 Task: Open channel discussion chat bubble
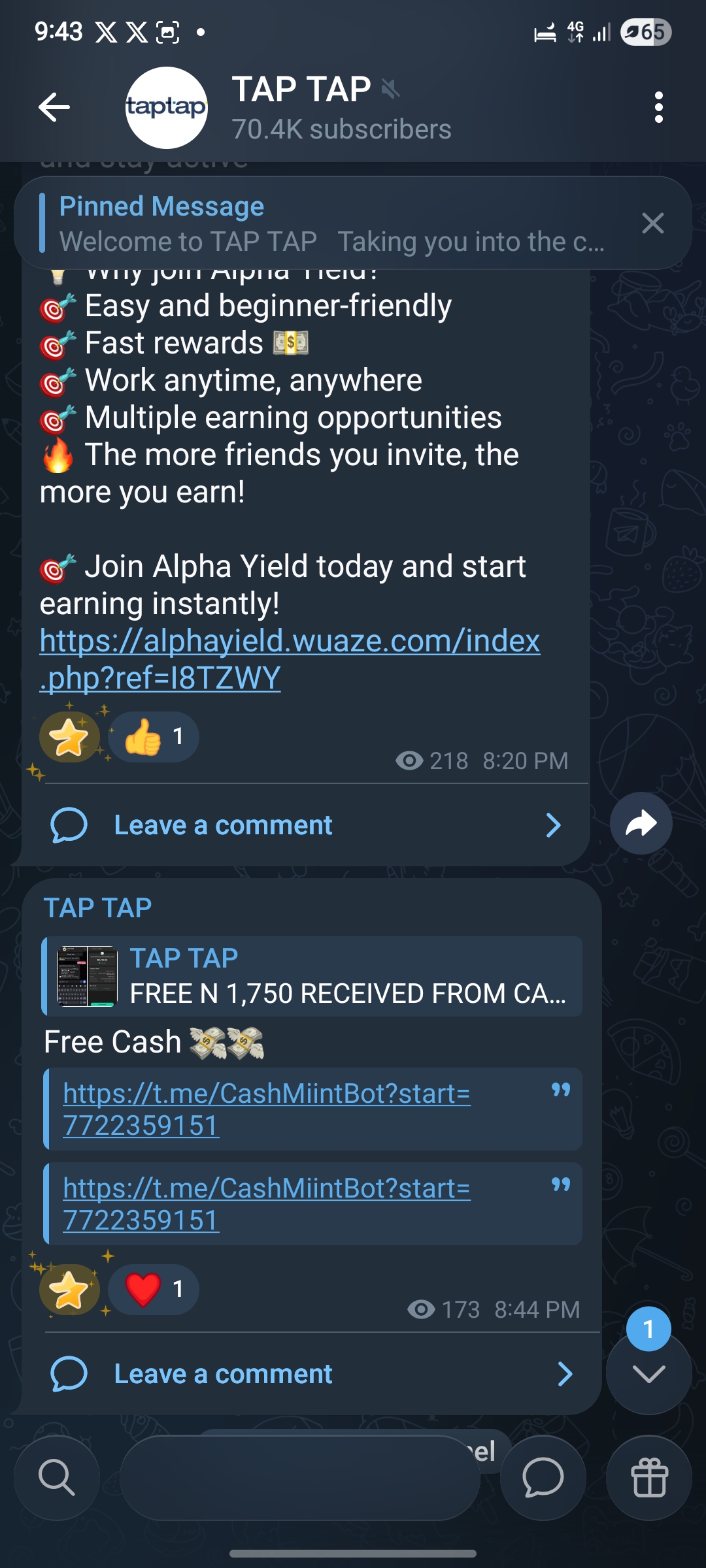point(543,1478)
